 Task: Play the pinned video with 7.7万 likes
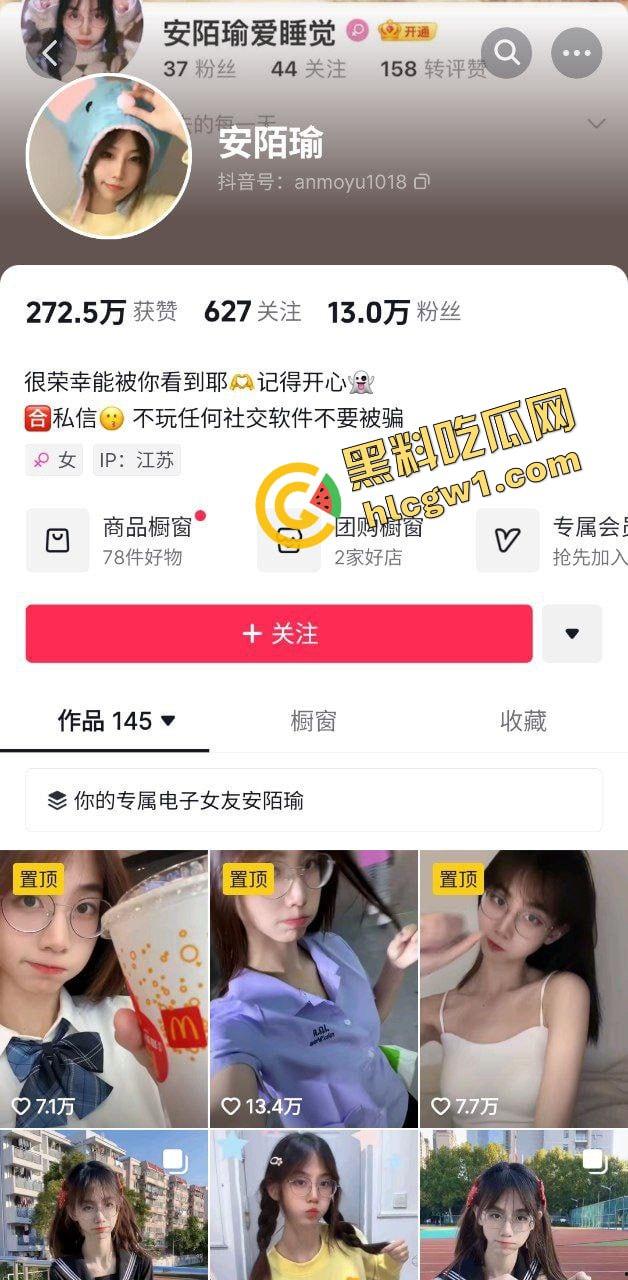523,990
